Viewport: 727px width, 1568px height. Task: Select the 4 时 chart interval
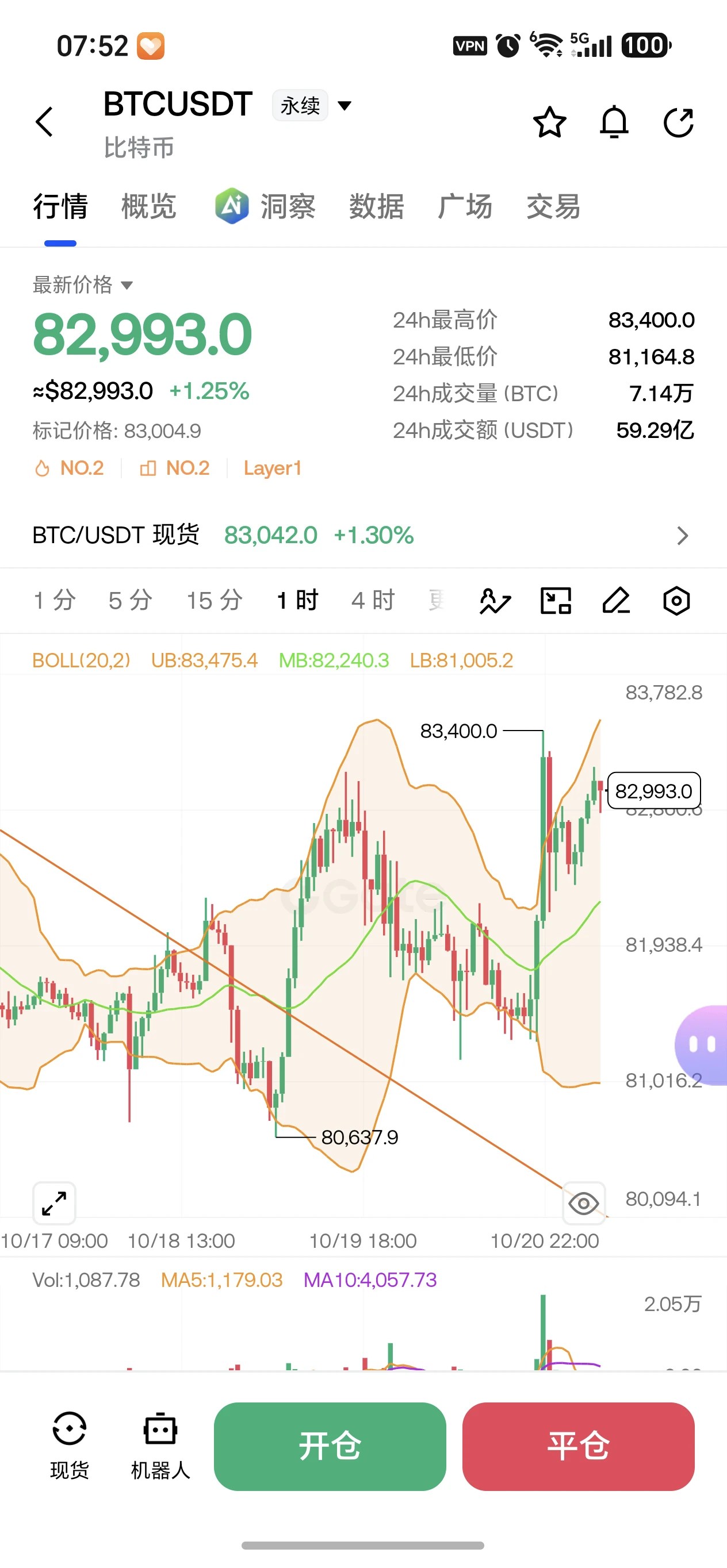click(373, 601)
